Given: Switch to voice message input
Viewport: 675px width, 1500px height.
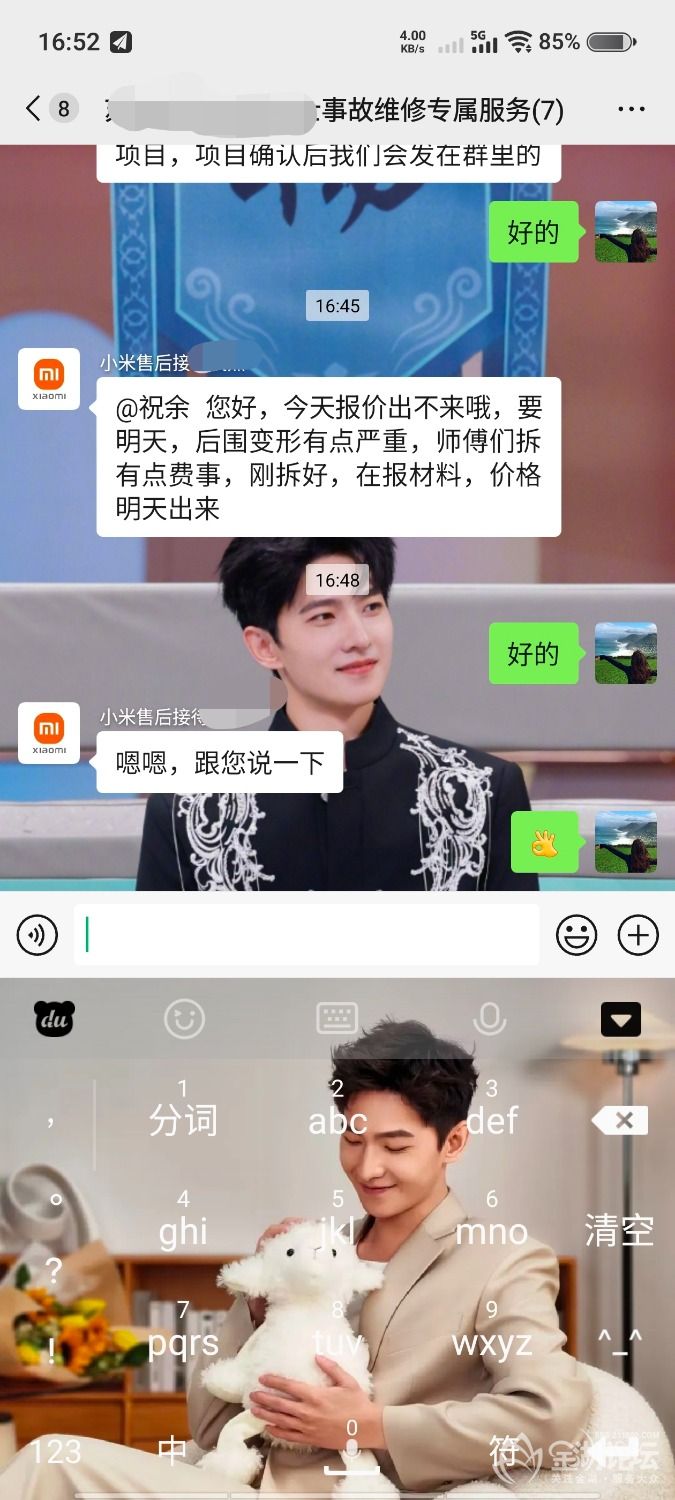Looking at the screenshot, I should [x=37, y=936].
